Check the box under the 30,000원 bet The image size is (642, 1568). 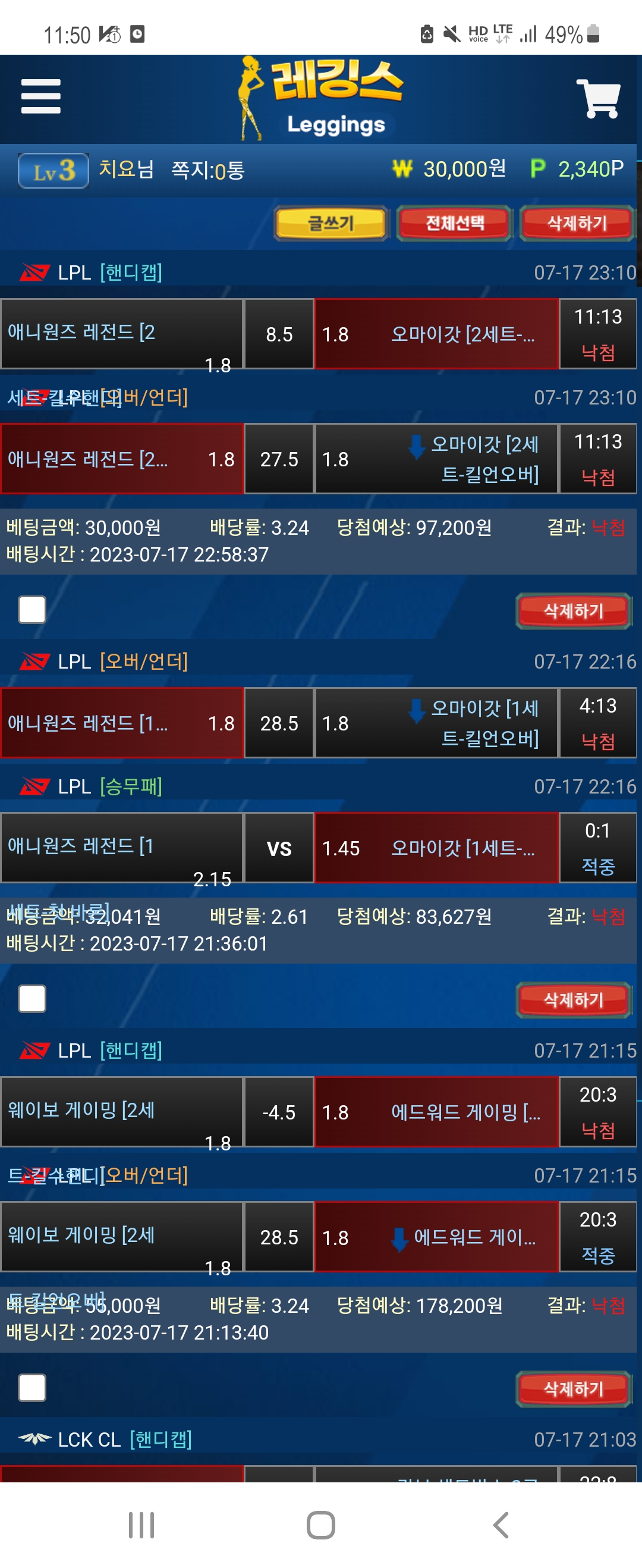[32, 609]
